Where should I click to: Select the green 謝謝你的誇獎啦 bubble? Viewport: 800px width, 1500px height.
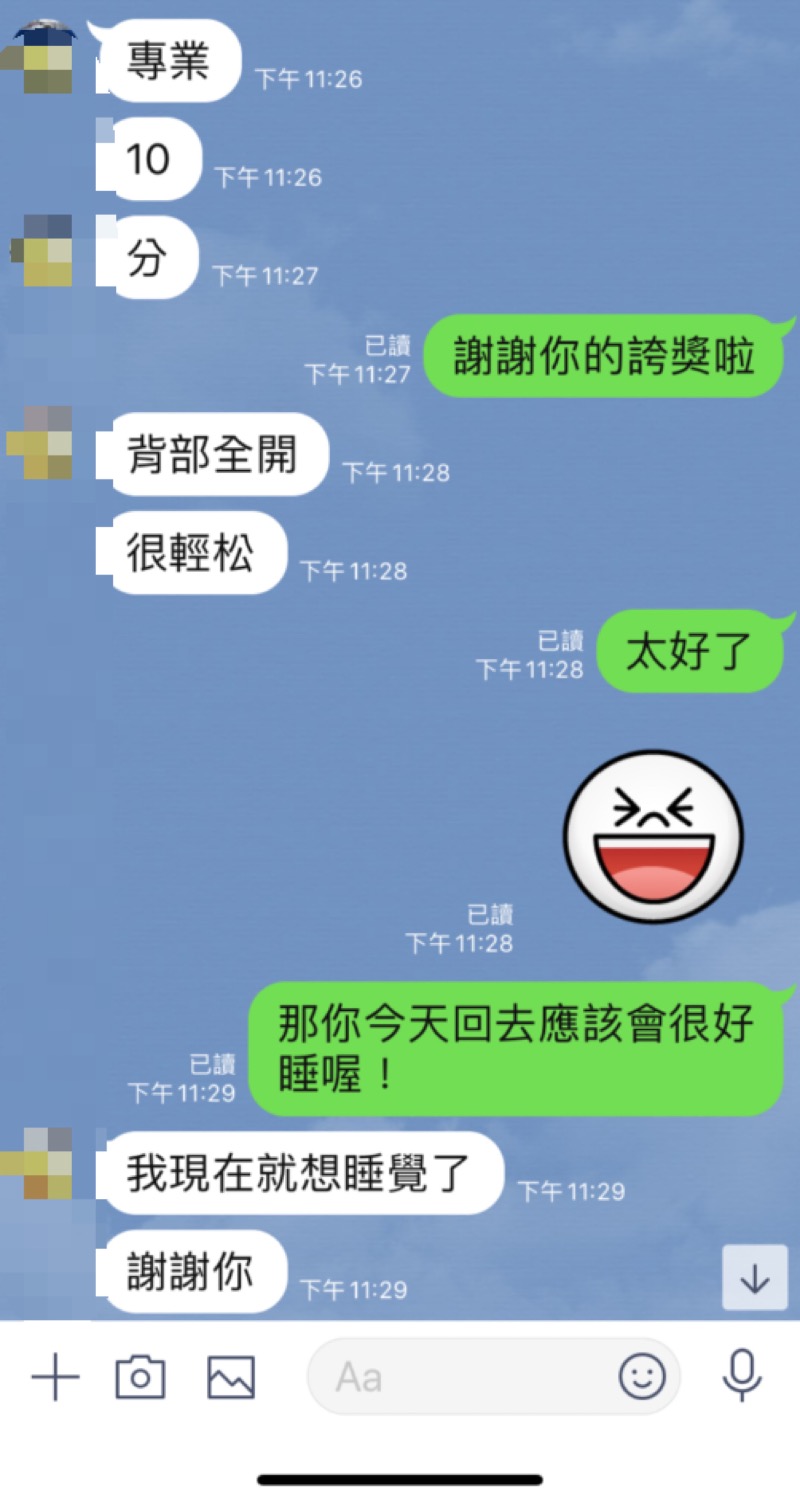point(605,355)
